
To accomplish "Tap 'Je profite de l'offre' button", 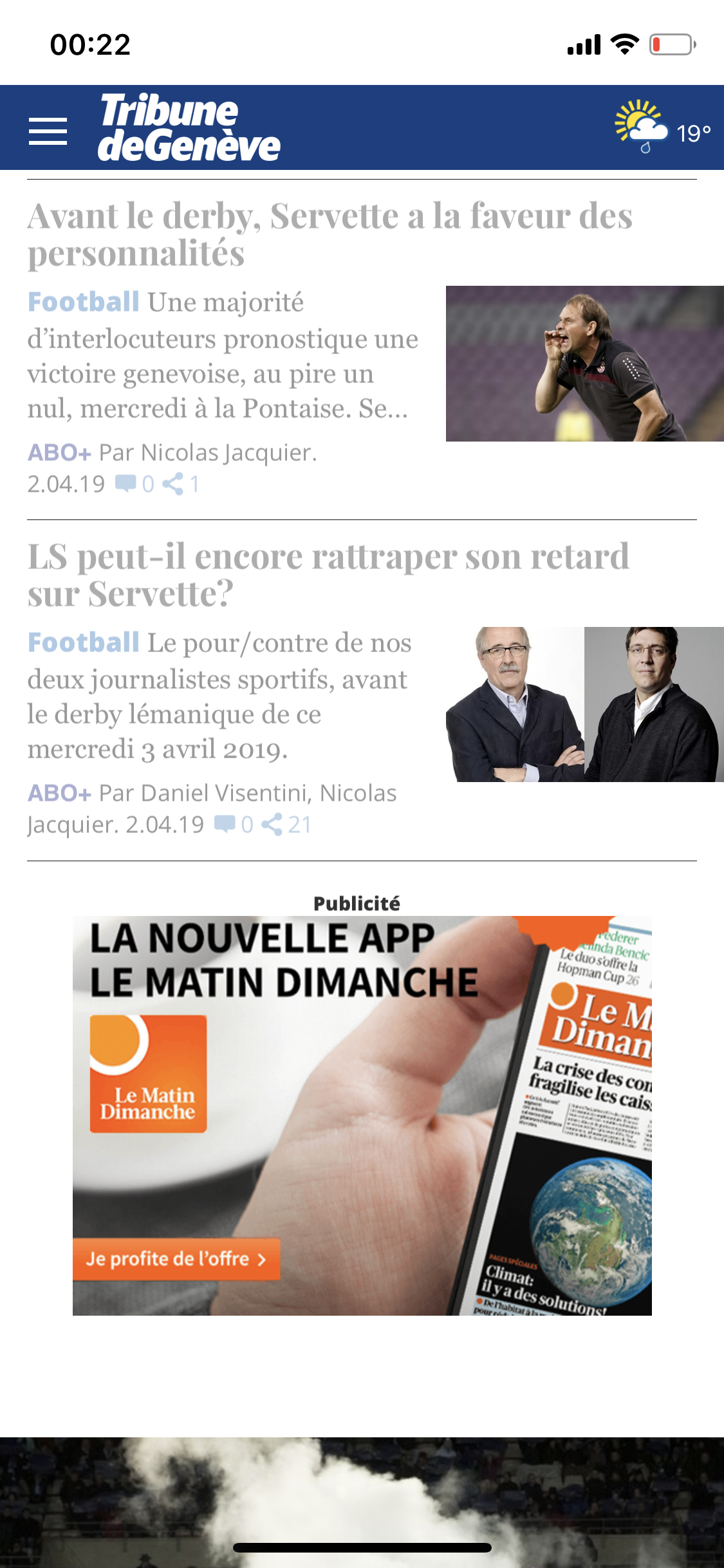I will (x=176, y=1259).
